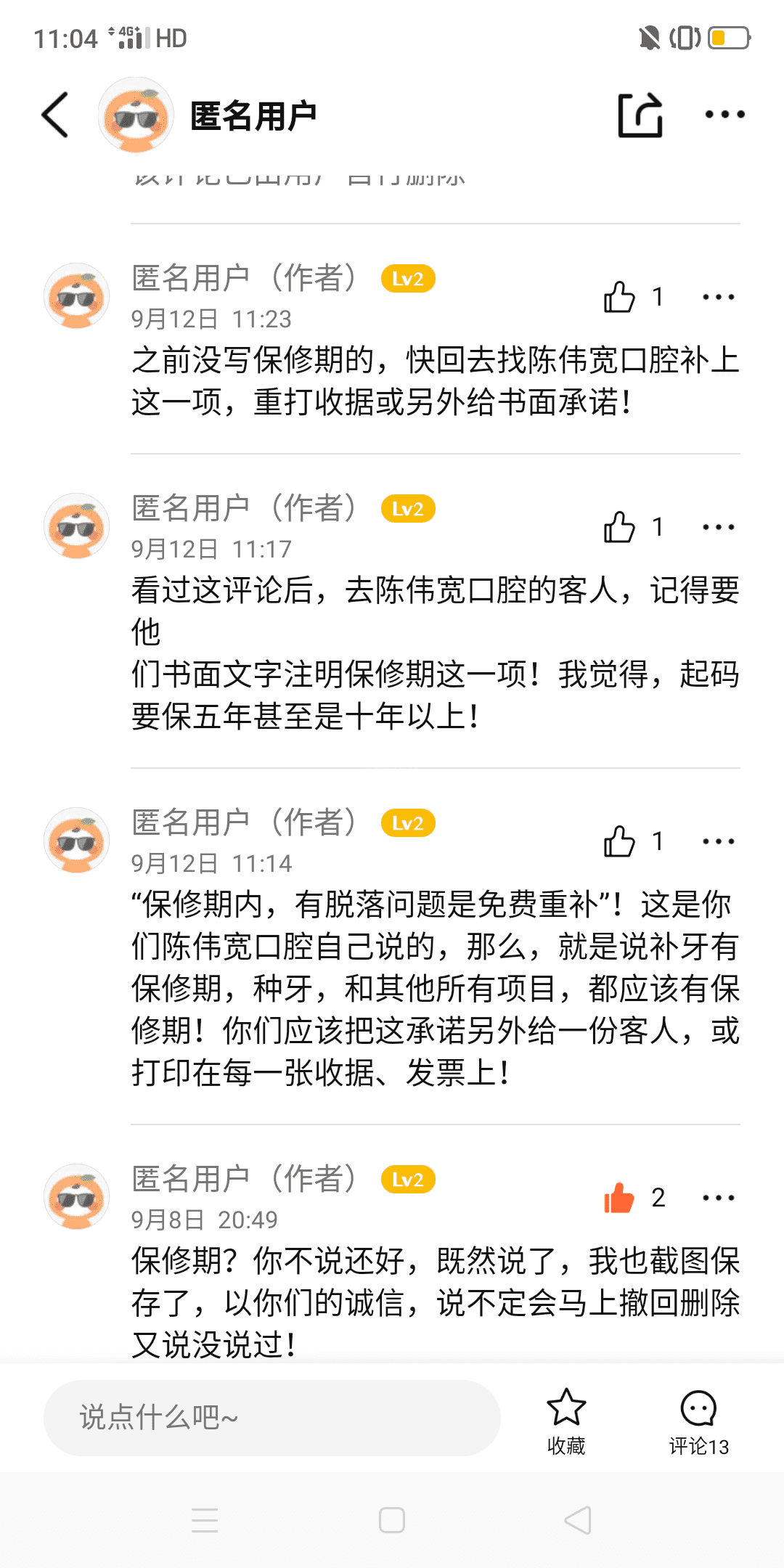Unlike the comment posted 9月8日 20:49

point(619,1198)
